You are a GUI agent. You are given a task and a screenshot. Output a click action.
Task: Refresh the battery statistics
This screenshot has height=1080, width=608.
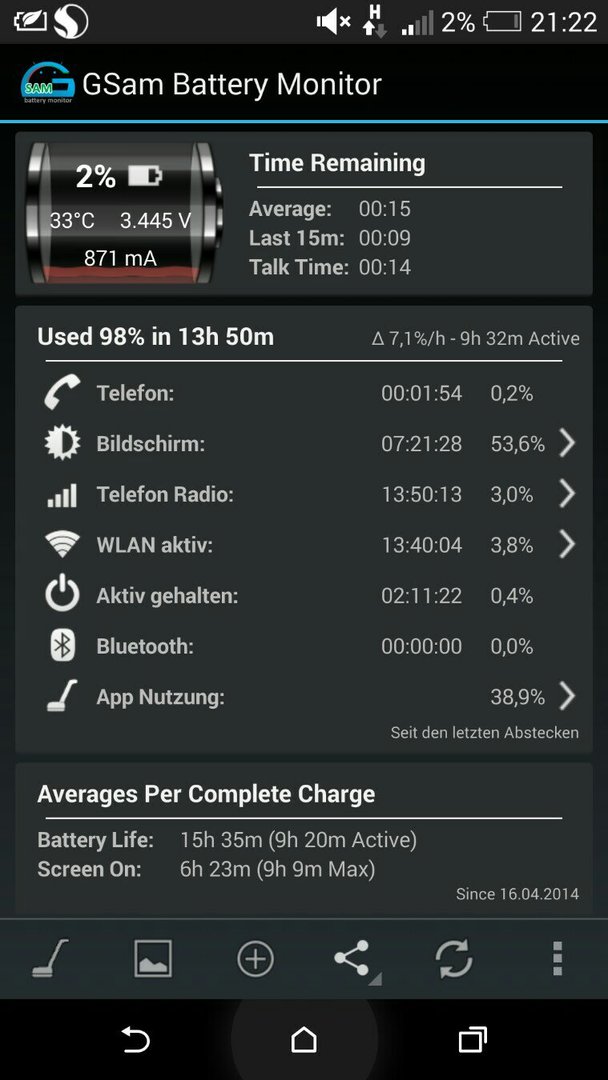click(454, 958)
